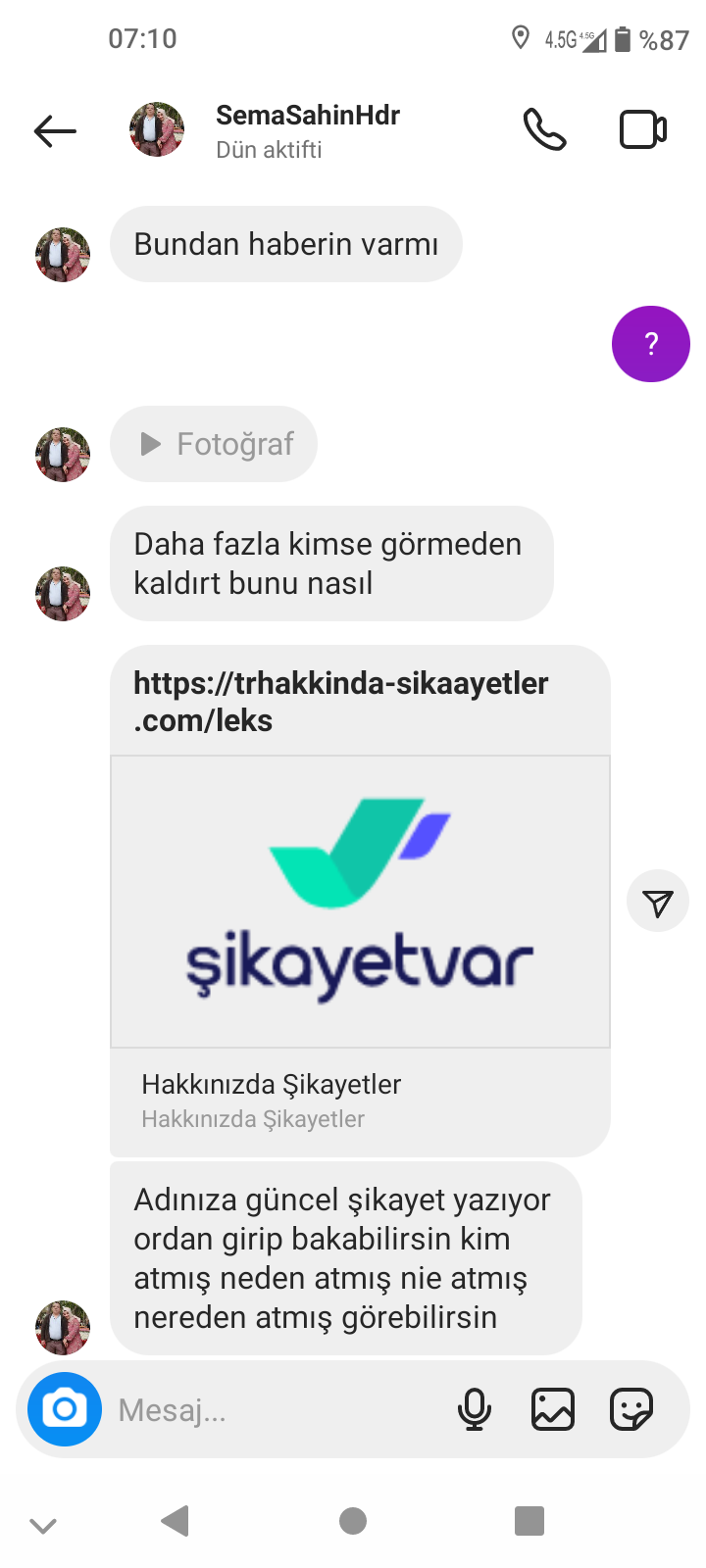706x1568 pixels.
Task: Start a voice call with SemaSahinHdr
Action: click(x=544, y=129)
